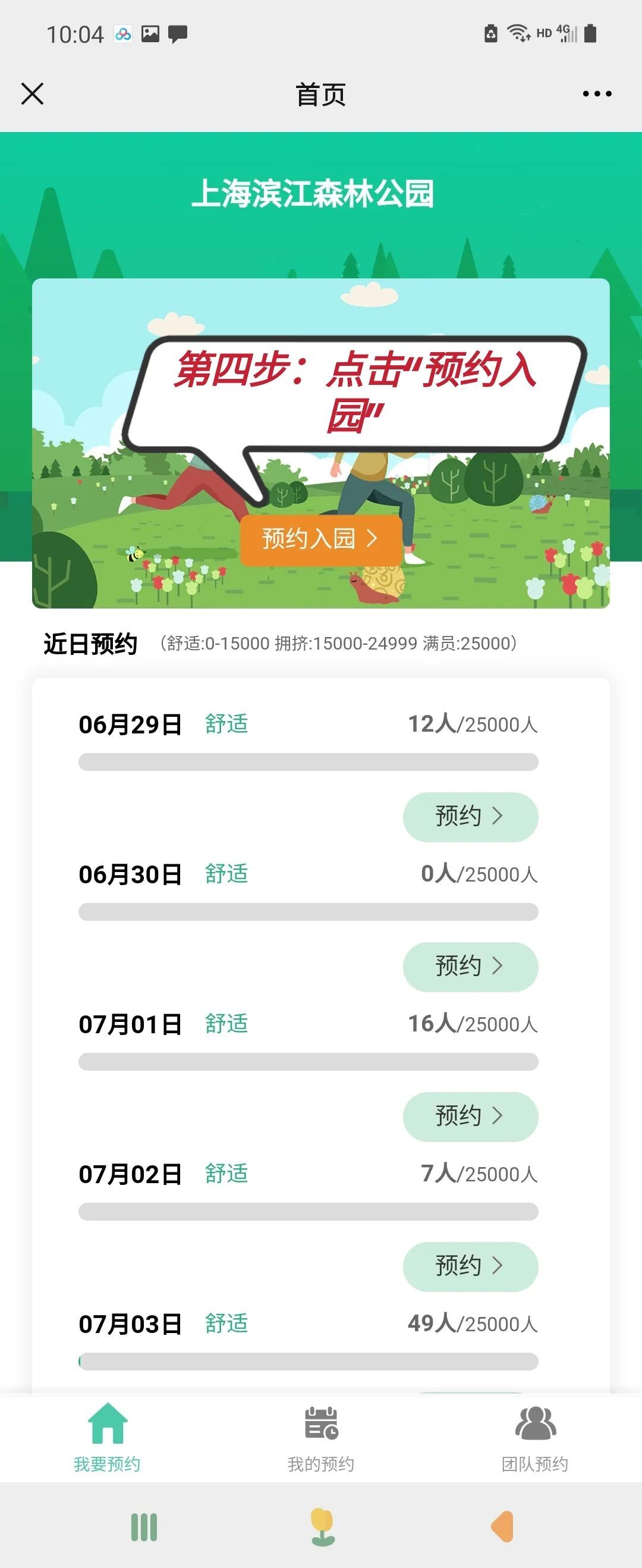Open recent apps from the navigation bar
This screenshot has height=1568, width=642.
point(144,1526)
